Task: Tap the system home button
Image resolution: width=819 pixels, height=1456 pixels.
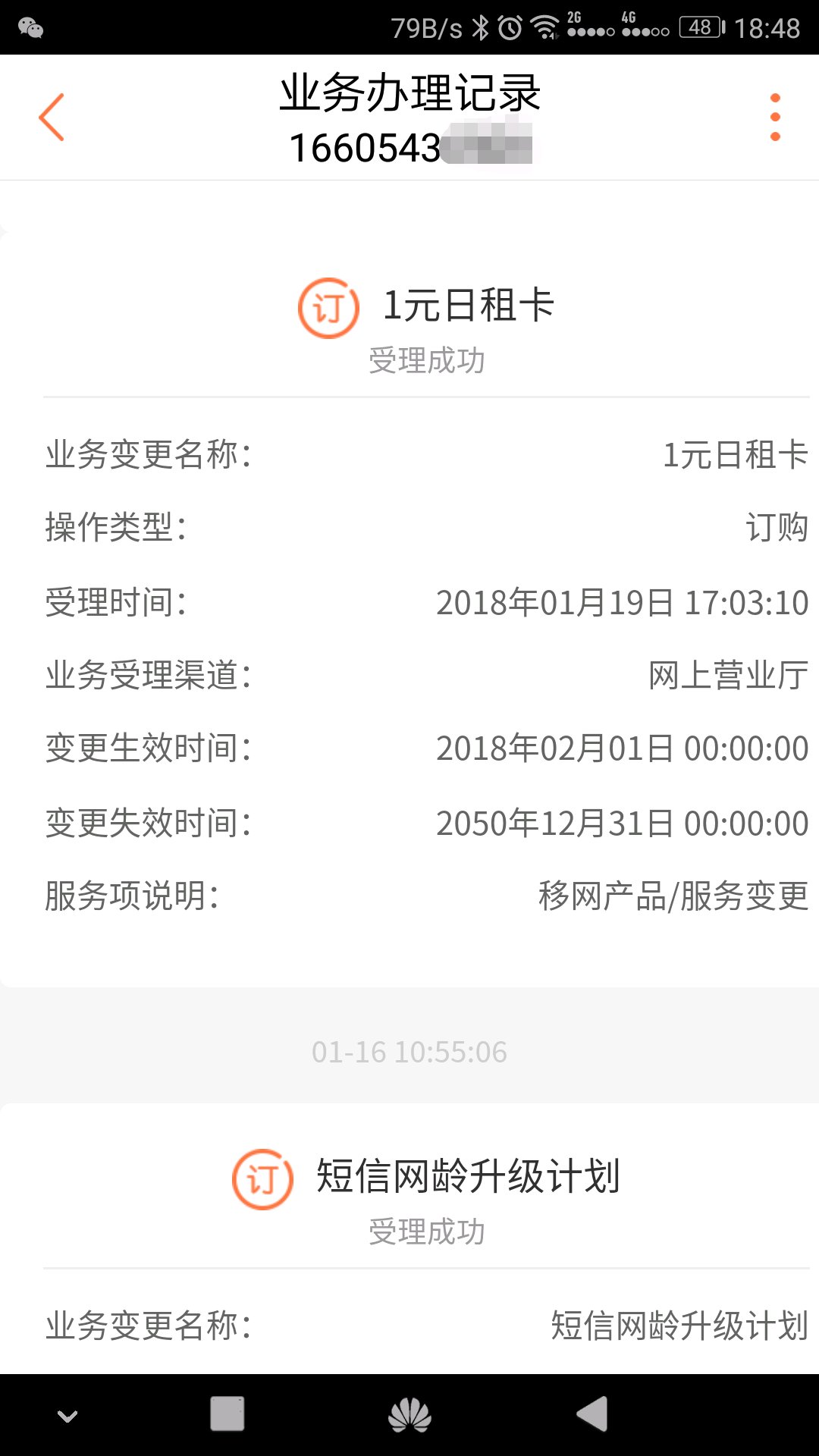Action: 409,1415
